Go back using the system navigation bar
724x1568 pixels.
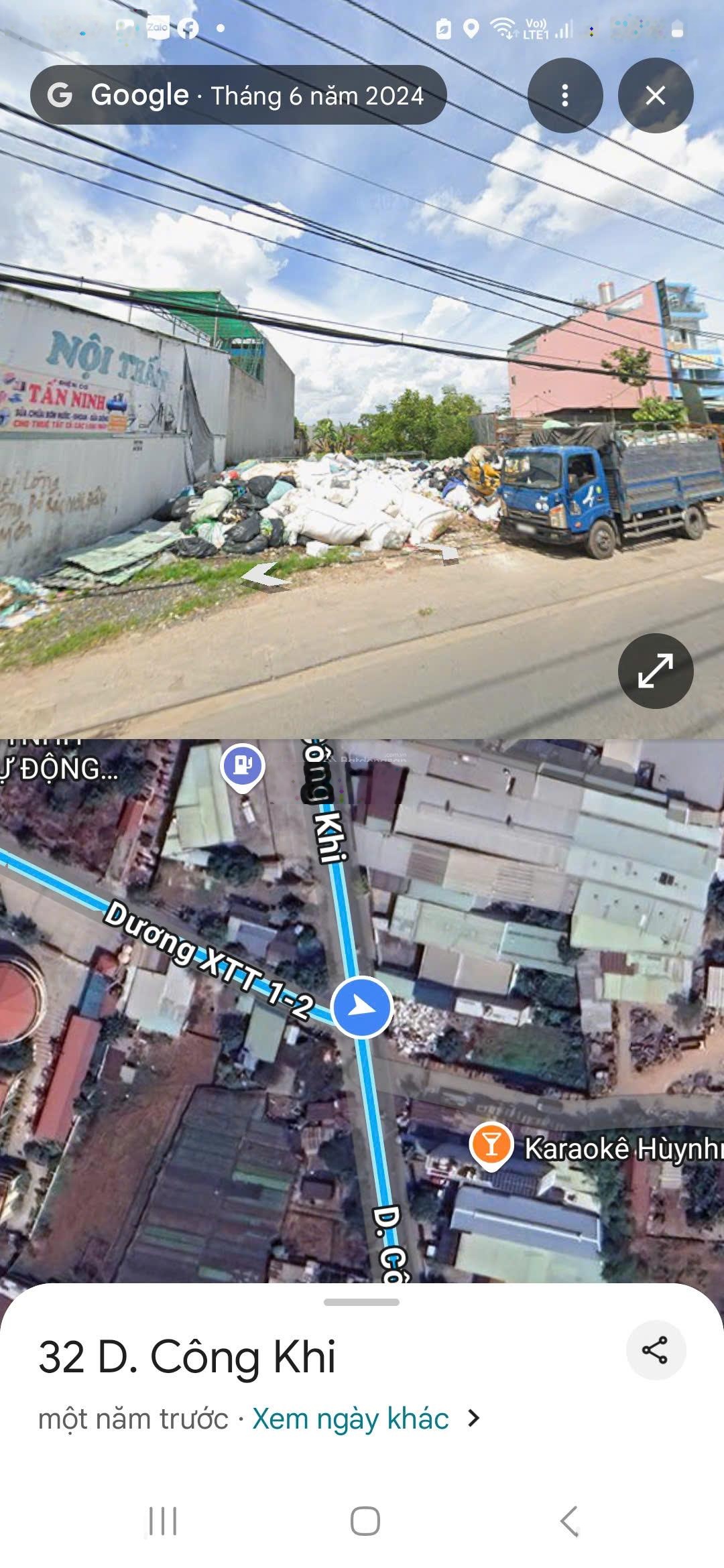tap(568, 1521)
